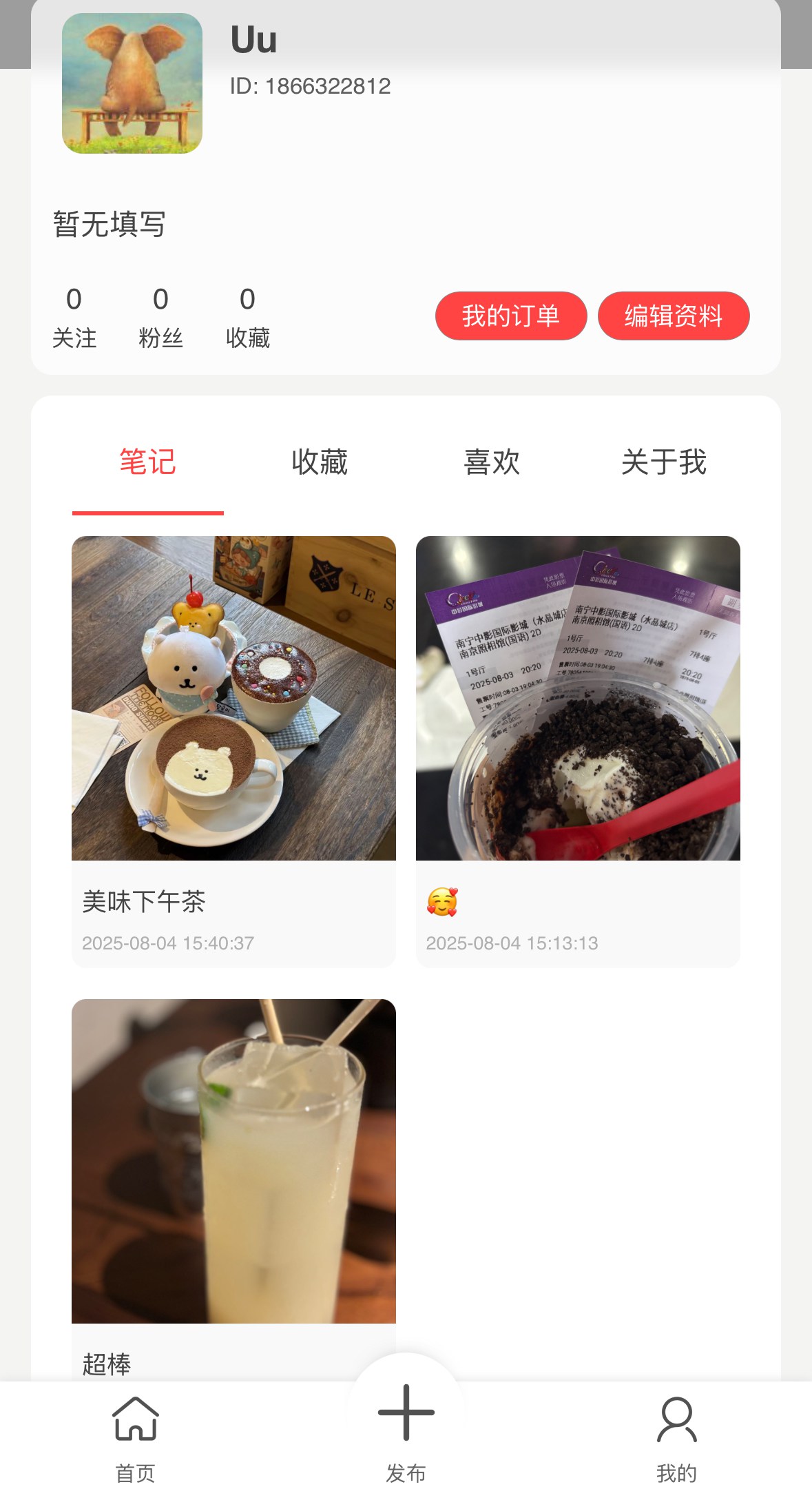Open the 关注 following count
The height and width of the screenshot is (1511, 812).
coord(74,317)
